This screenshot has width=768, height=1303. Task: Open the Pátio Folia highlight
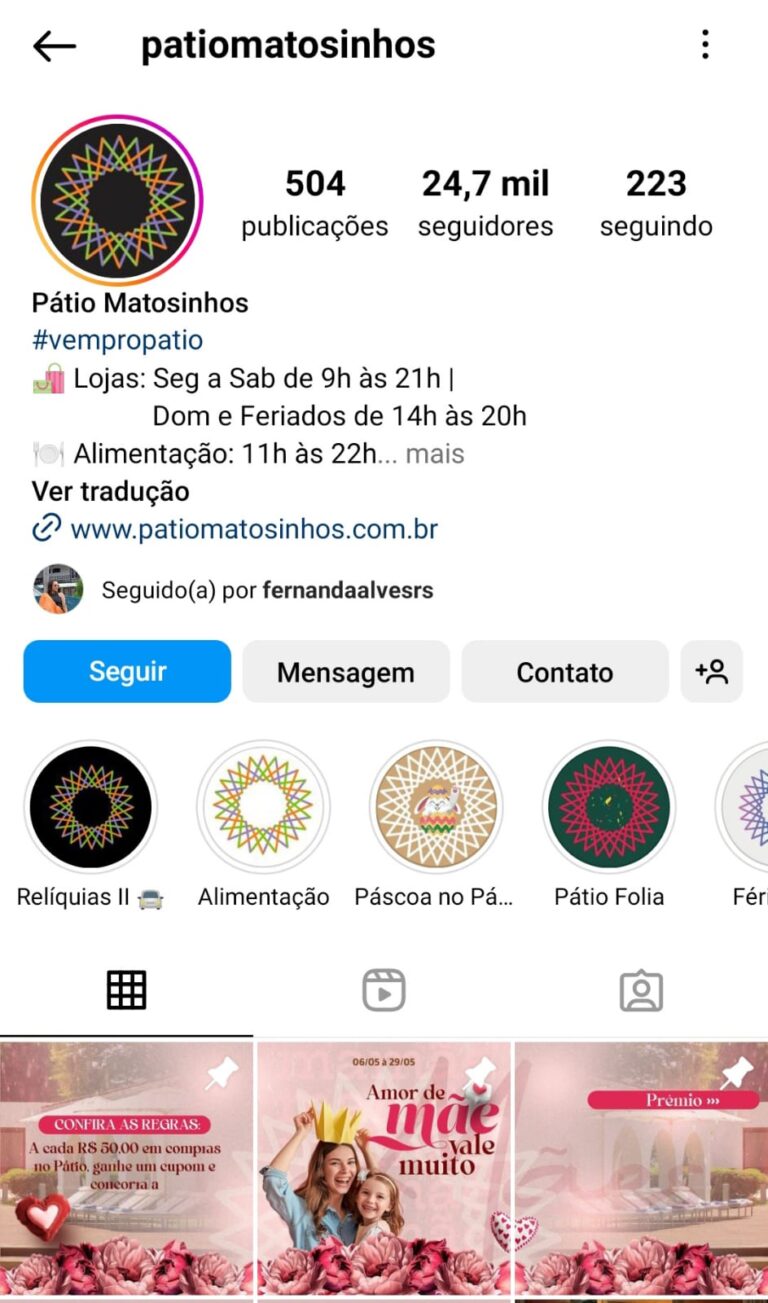tap(609, 807)
